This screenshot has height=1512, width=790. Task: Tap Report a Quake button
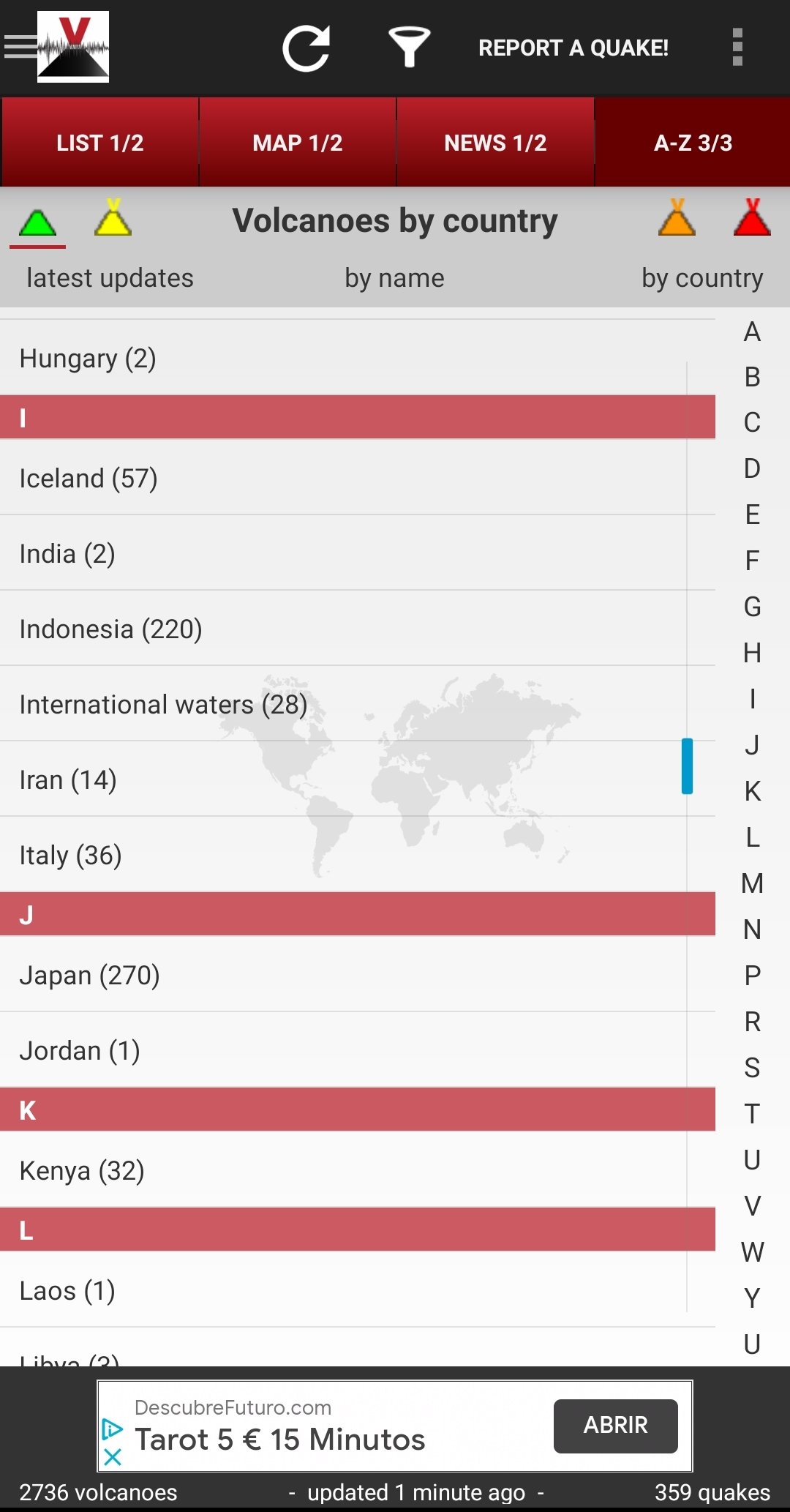pyautogui.click(x=573, y=48)
